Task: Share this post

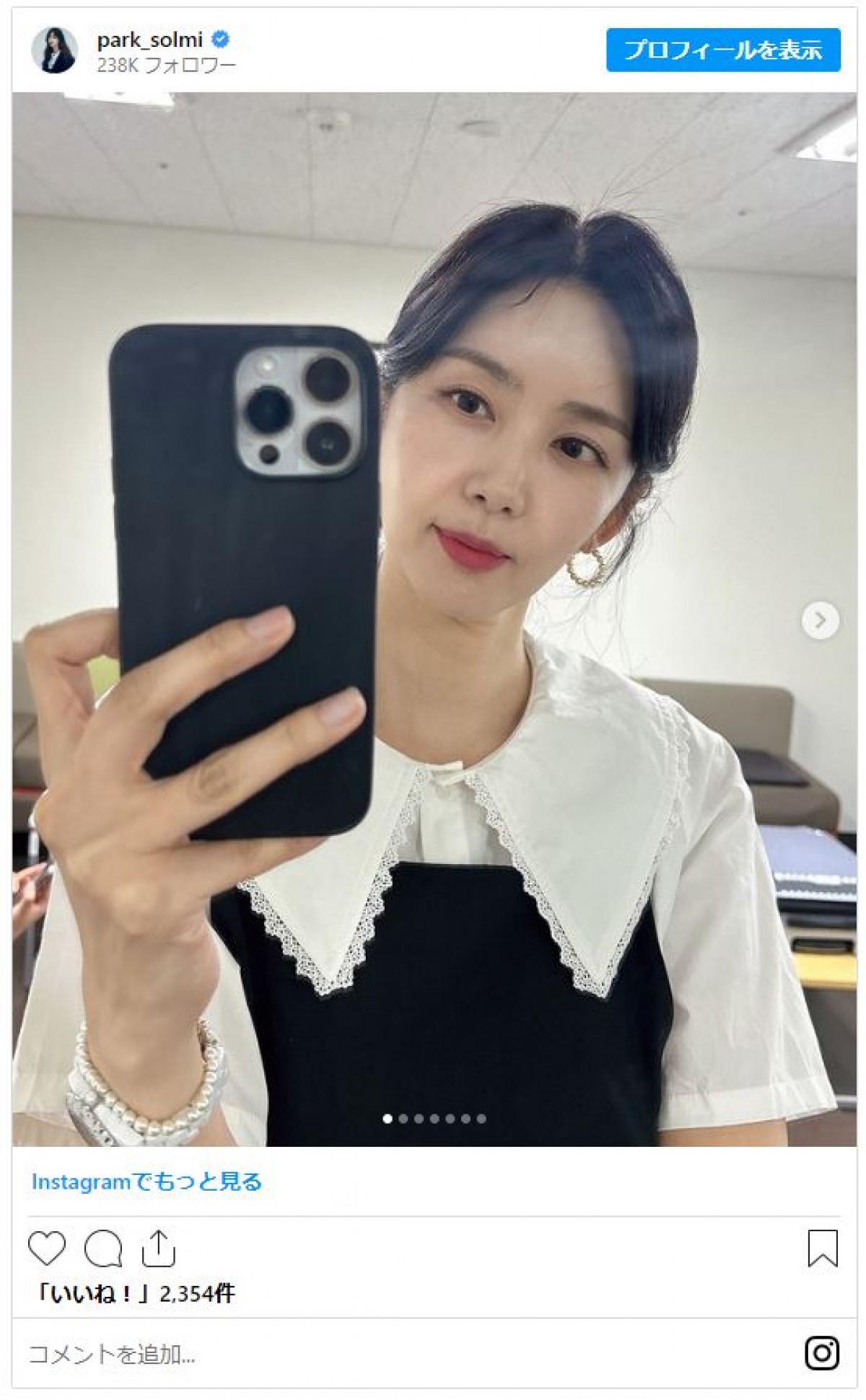Action: pos(158,1249)
